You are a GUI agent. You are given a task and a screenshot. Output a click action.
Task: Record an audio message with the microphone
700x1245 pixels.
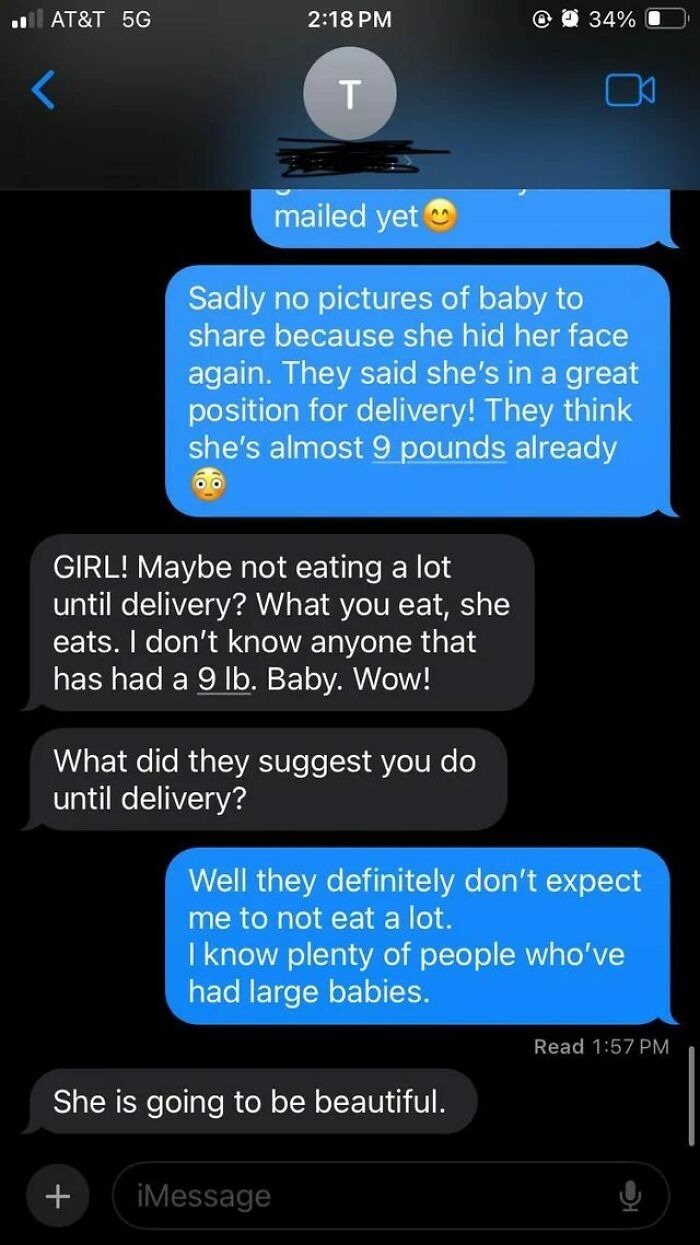628,1195
